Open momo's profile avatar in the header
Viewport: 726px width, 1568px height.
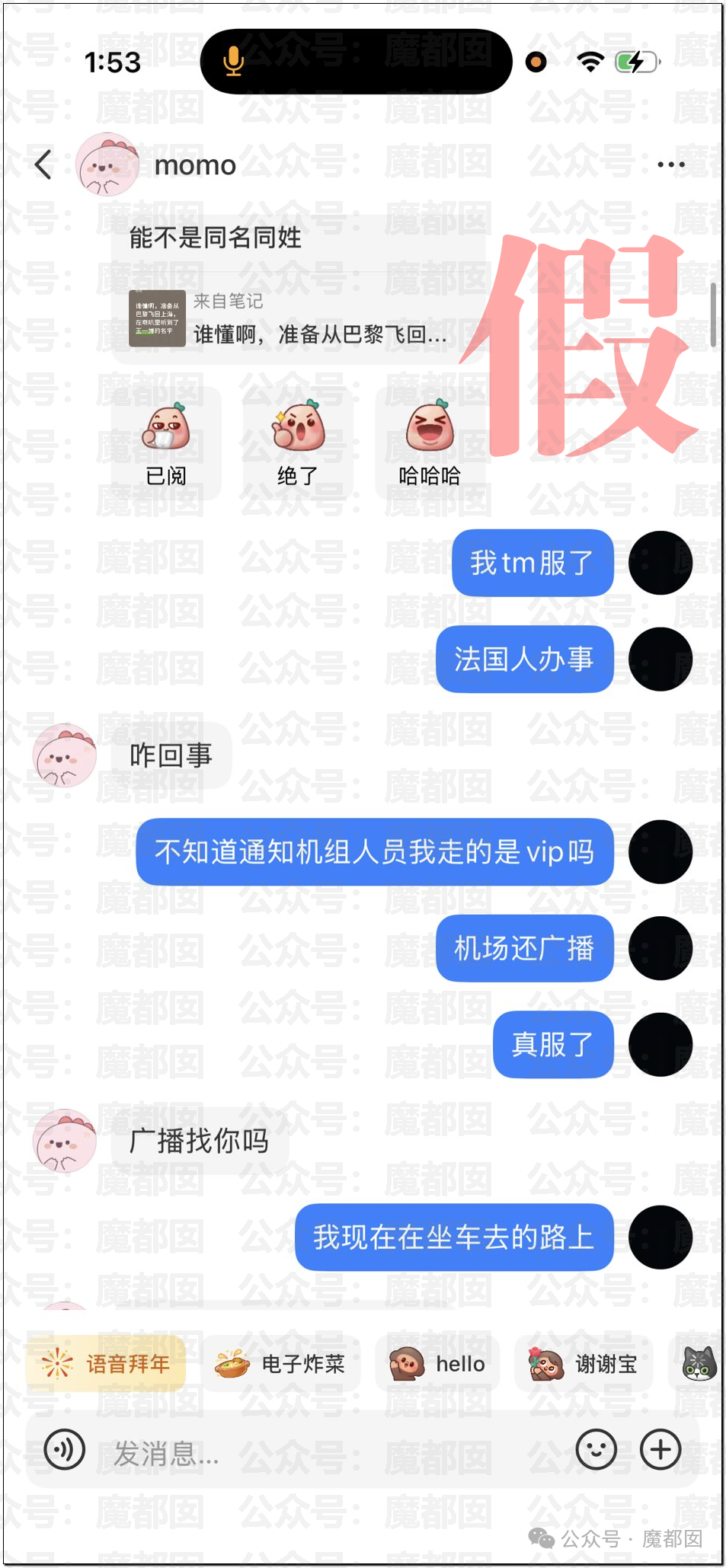pyautogui.click(x=107, y=164)
